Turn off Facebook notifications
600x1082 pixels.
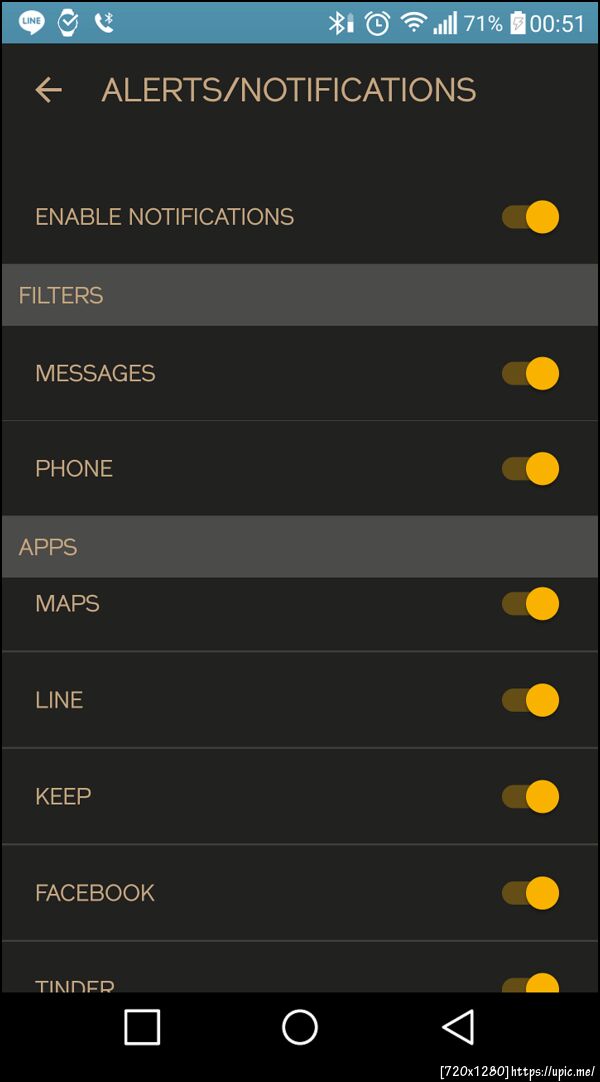(x=531, y=892)
